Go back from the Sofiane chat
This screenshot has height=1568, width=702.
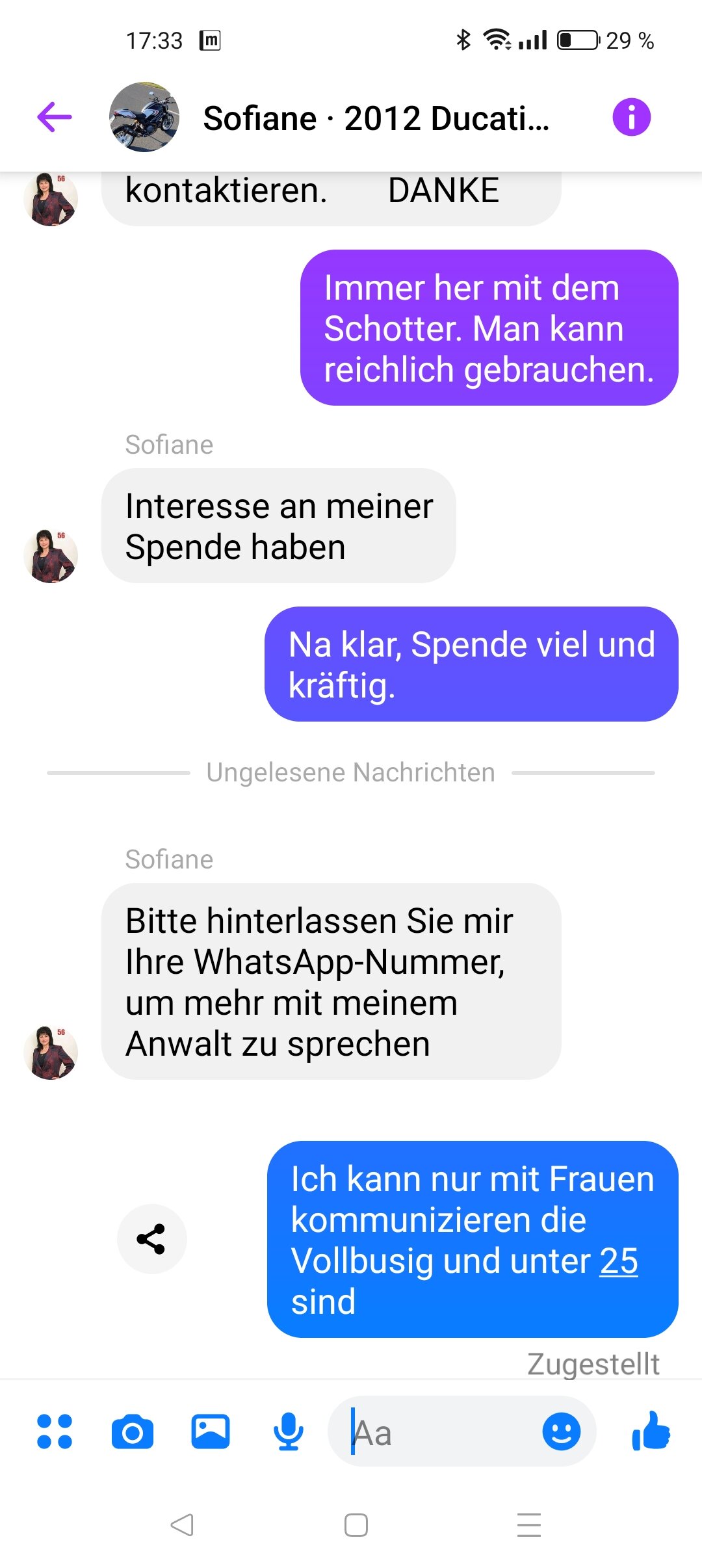(55, 118)
